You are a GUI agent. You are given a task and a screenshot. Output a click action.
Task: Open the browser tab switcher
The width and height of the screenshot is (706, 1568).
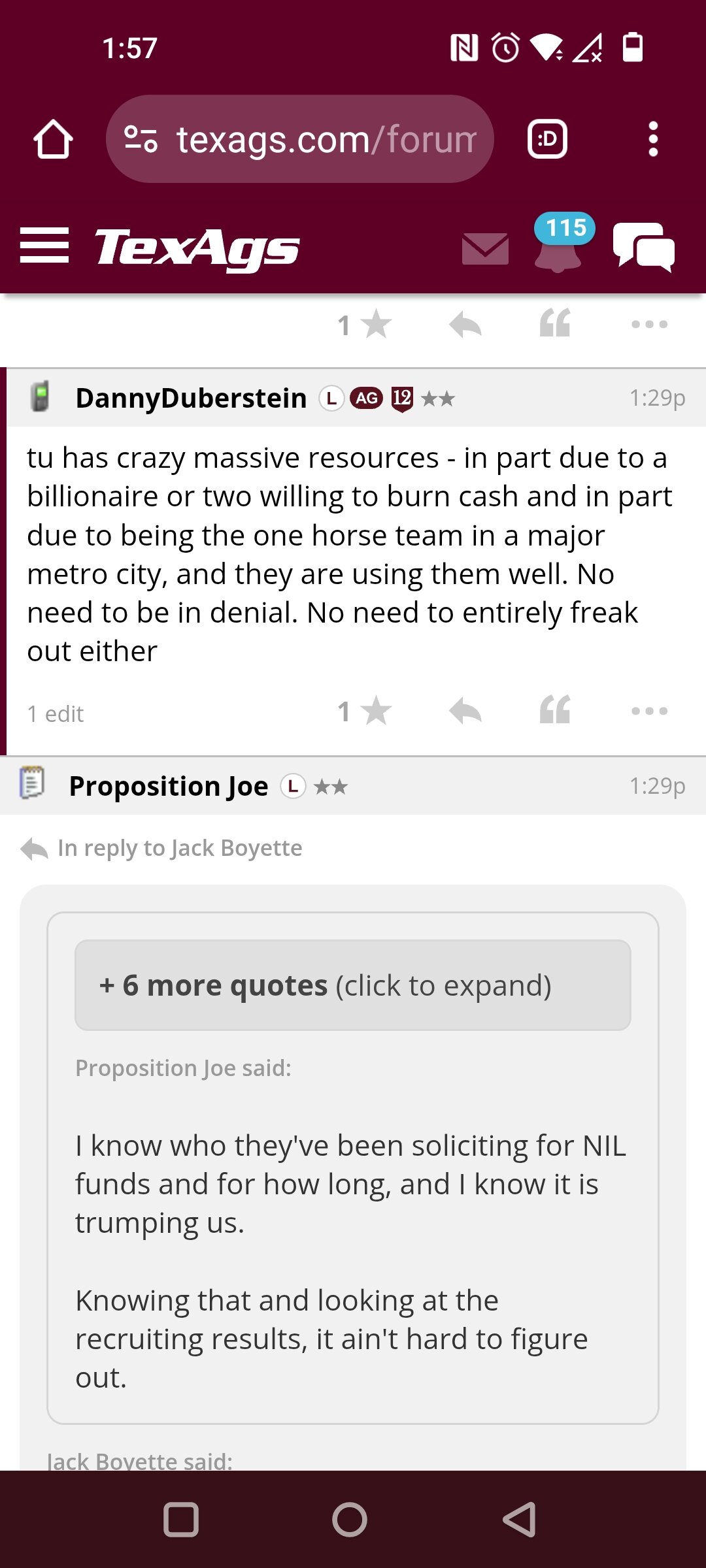pyautogui.click(x=547, y=139)
